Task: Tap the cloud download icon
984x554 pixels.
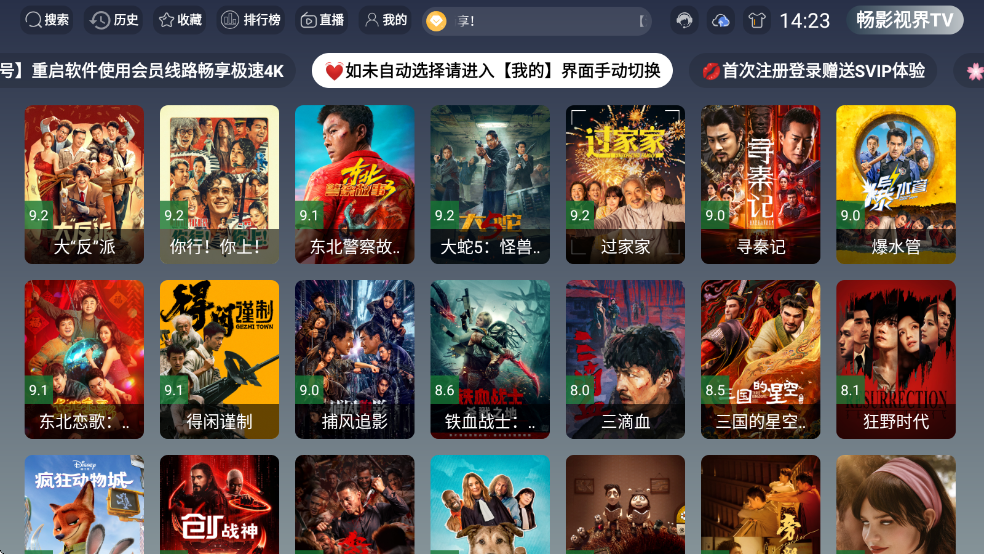Action: click(x=720, y=21)
